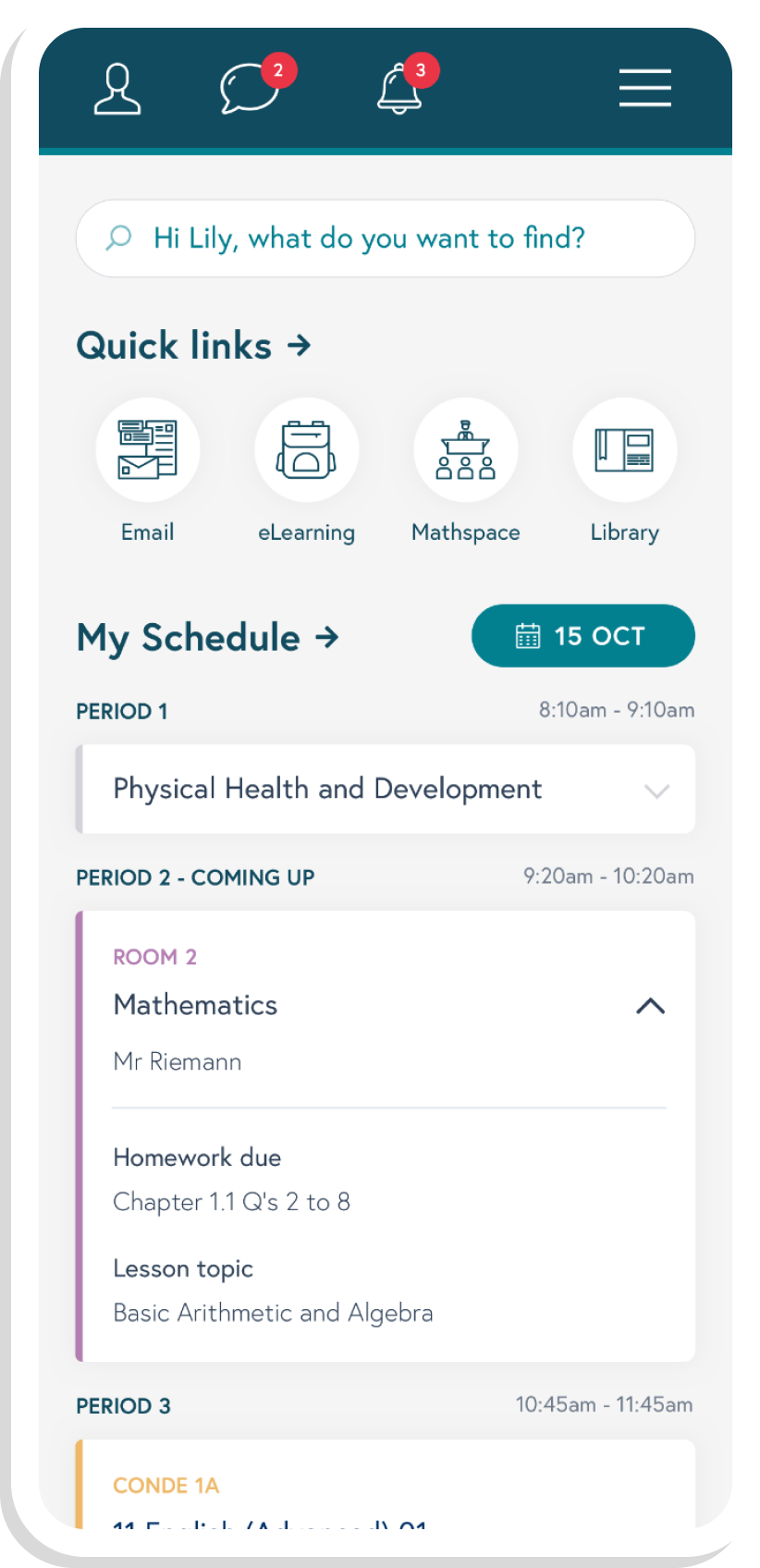Screen dimensions: 760x1568
Task: Open the hamburger menu
Action: click(x=644, y=88)
